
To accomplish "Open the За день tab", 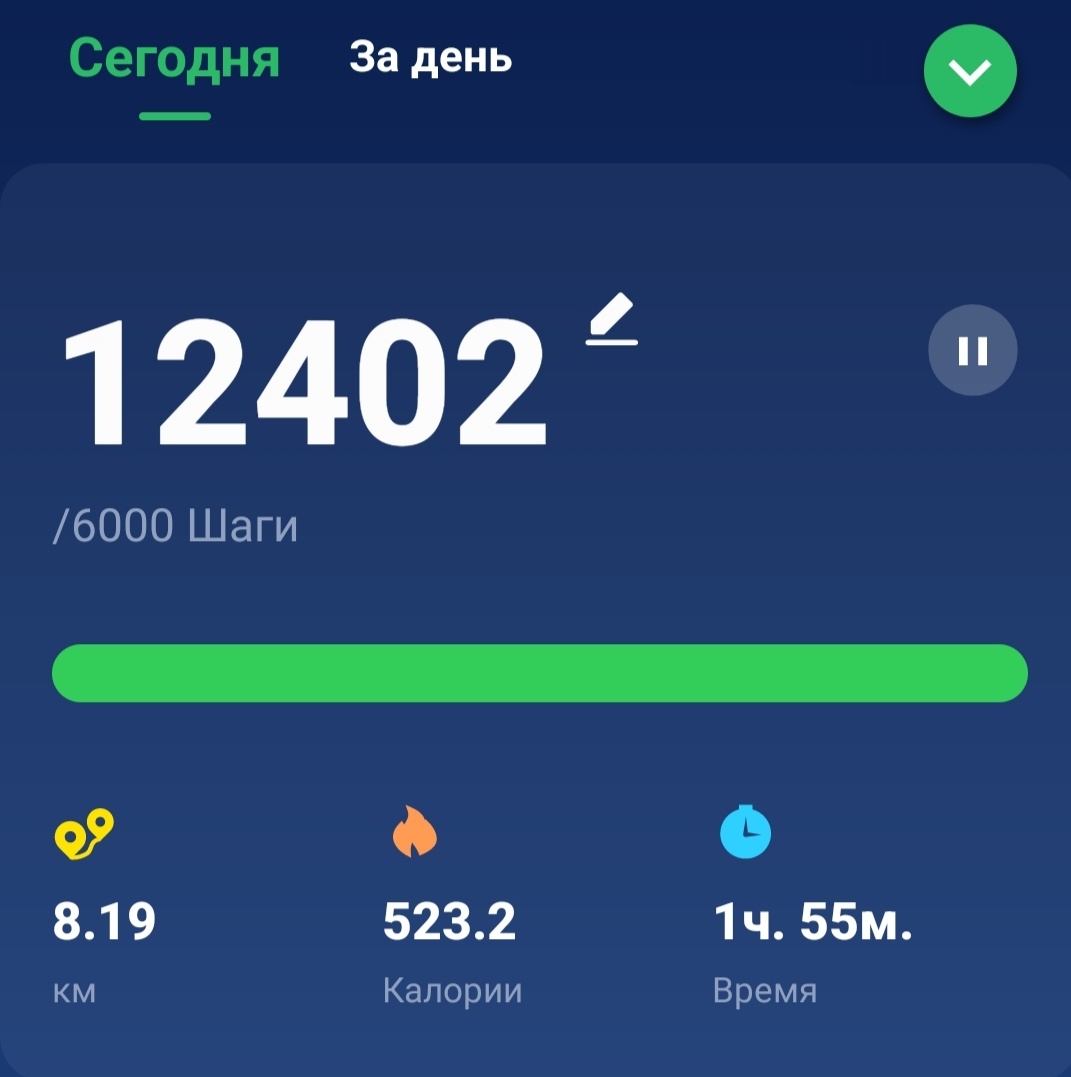I will [x=431, y=57].
